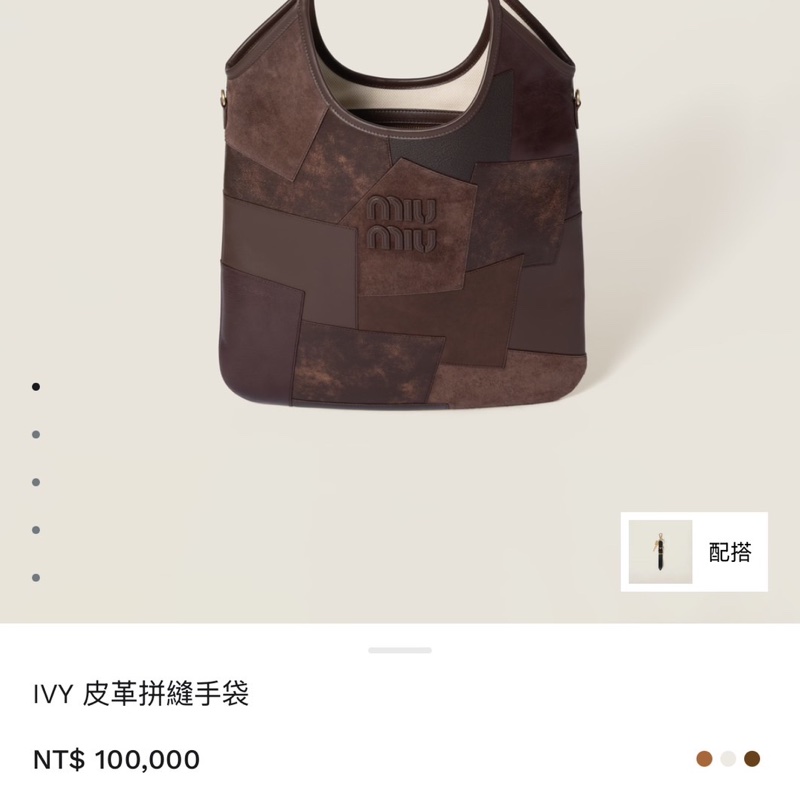Jump to the second image indicator dot
Image resolution: width=800 pixels, height=800 pixels.
click(x=36, y=434)
